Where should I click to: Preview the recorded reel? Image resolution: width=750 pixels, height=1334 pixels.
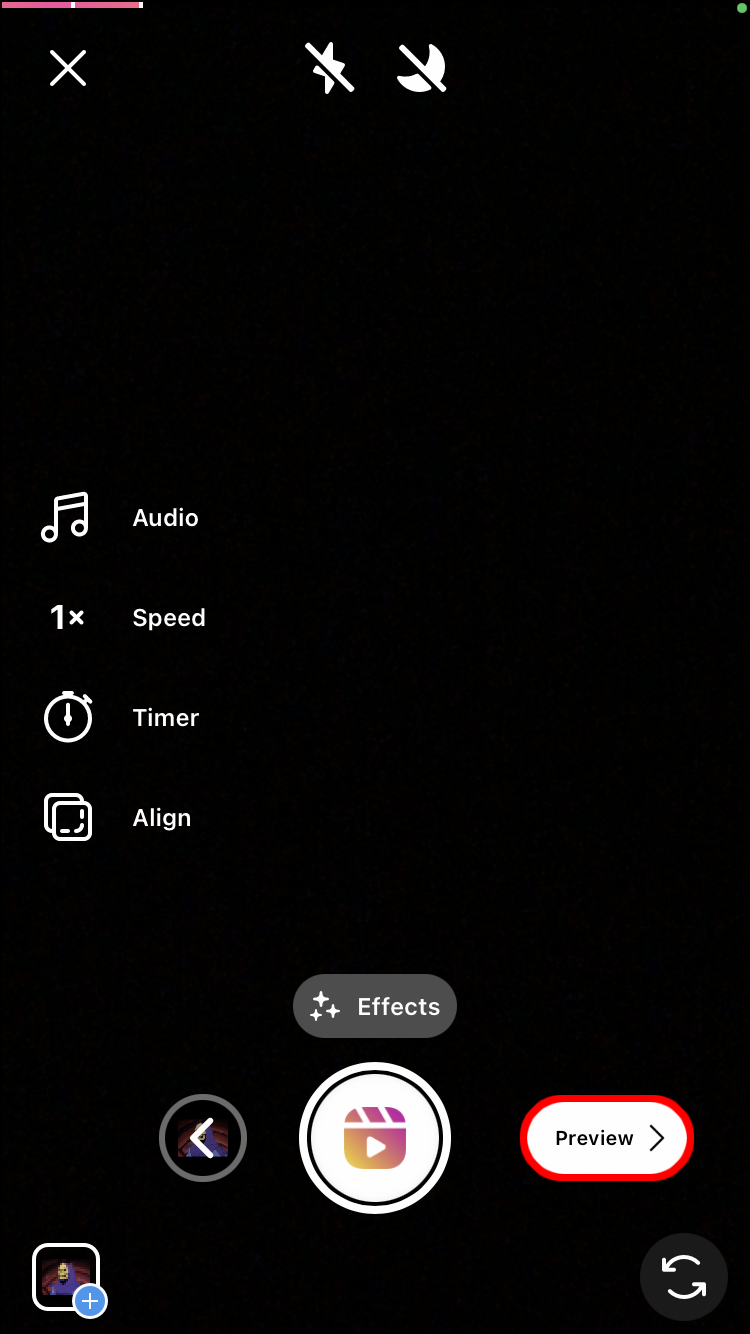coord(607,1138)
